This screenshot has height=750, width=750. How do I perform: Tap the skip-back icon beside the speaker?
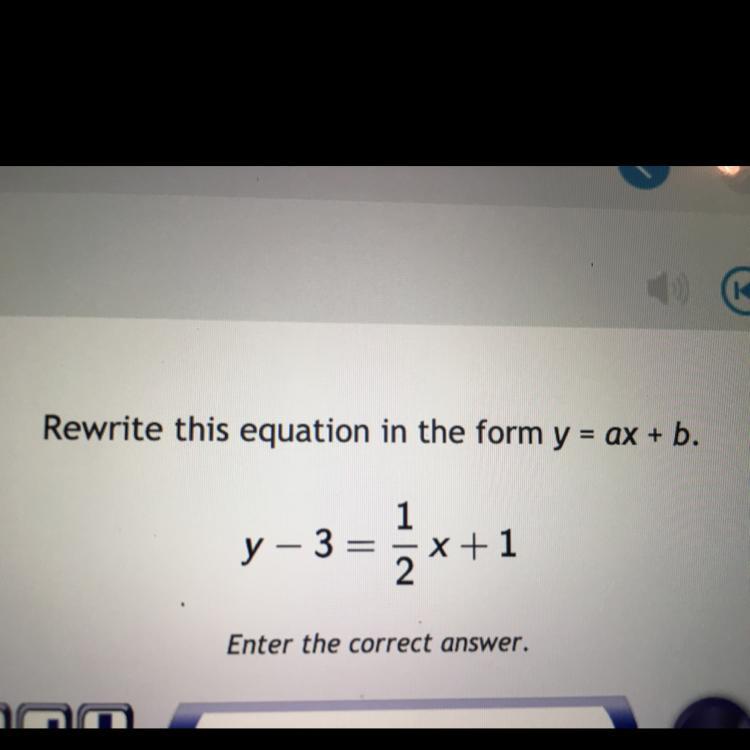click(x=736, y=290)
